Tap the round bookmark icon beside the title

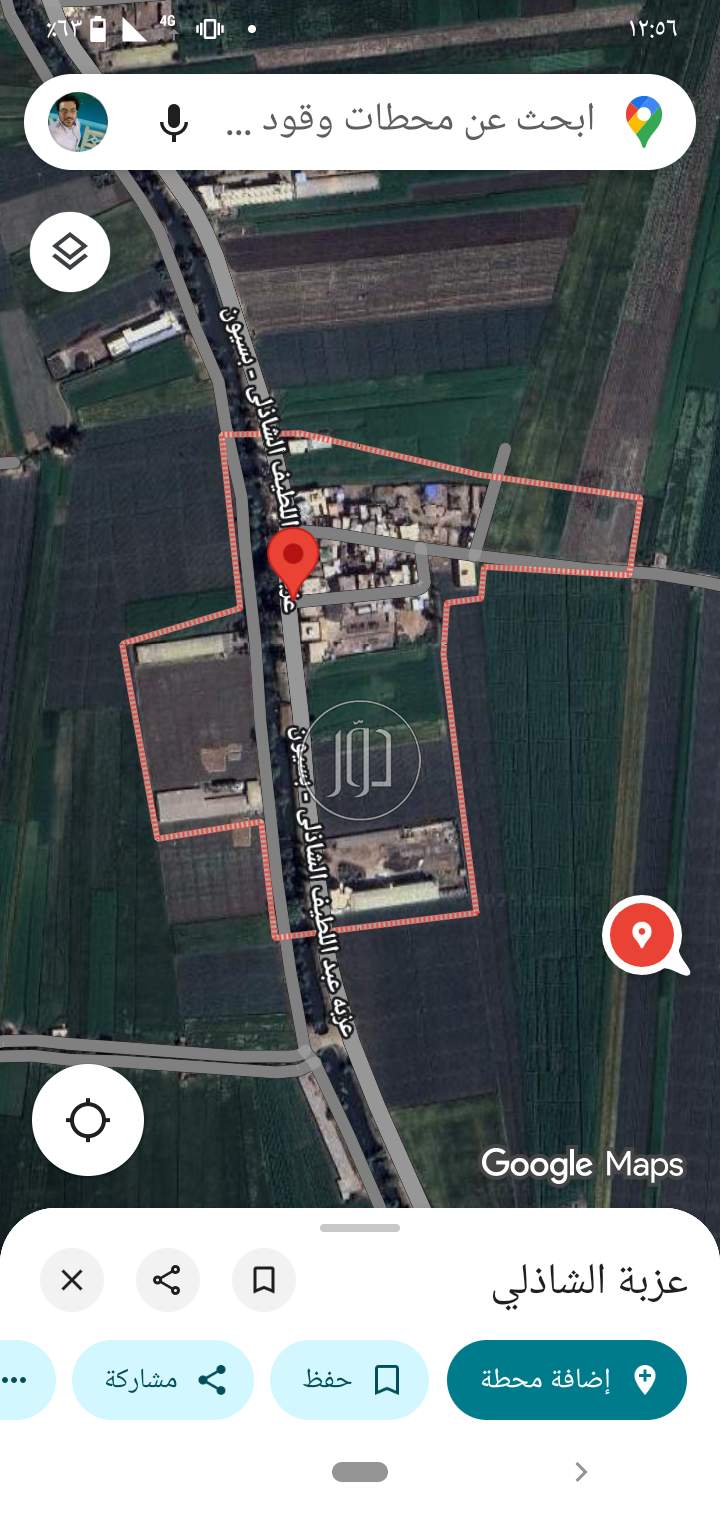(264, 1280)
